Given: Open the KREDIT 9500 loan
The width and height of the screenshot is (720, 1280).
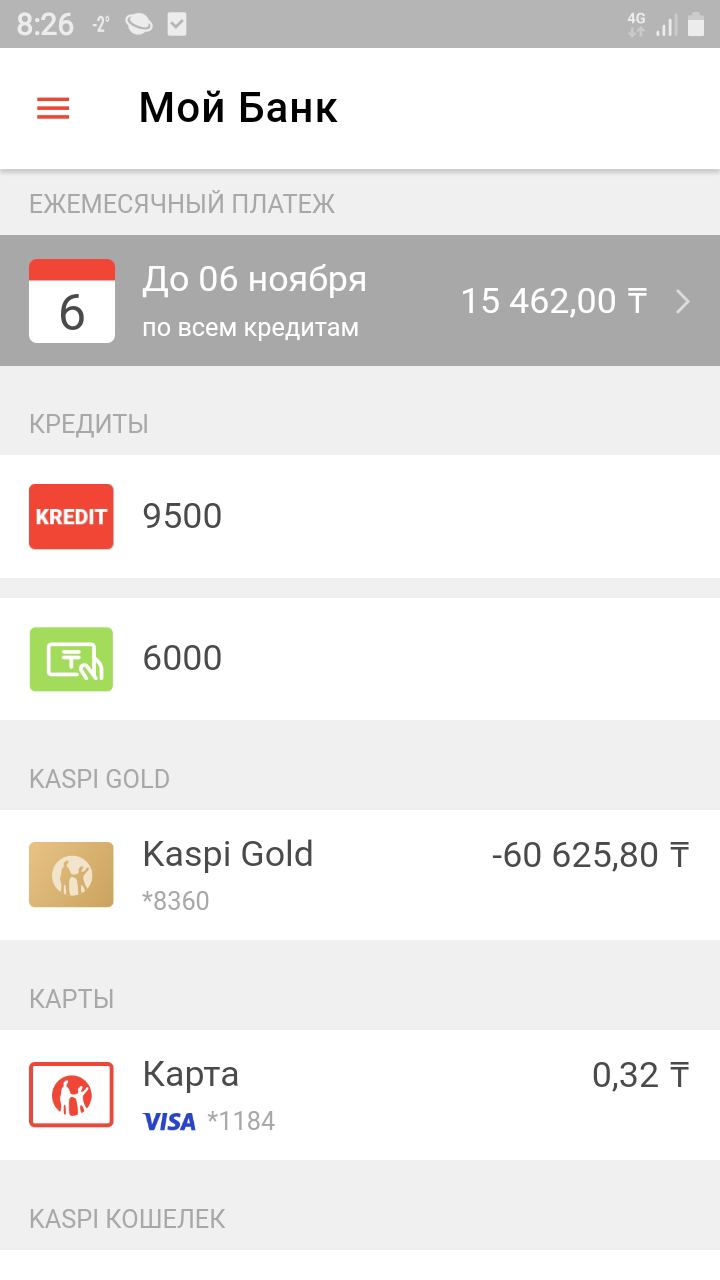Looking at the screenshot, I should [x=360, y=516].
